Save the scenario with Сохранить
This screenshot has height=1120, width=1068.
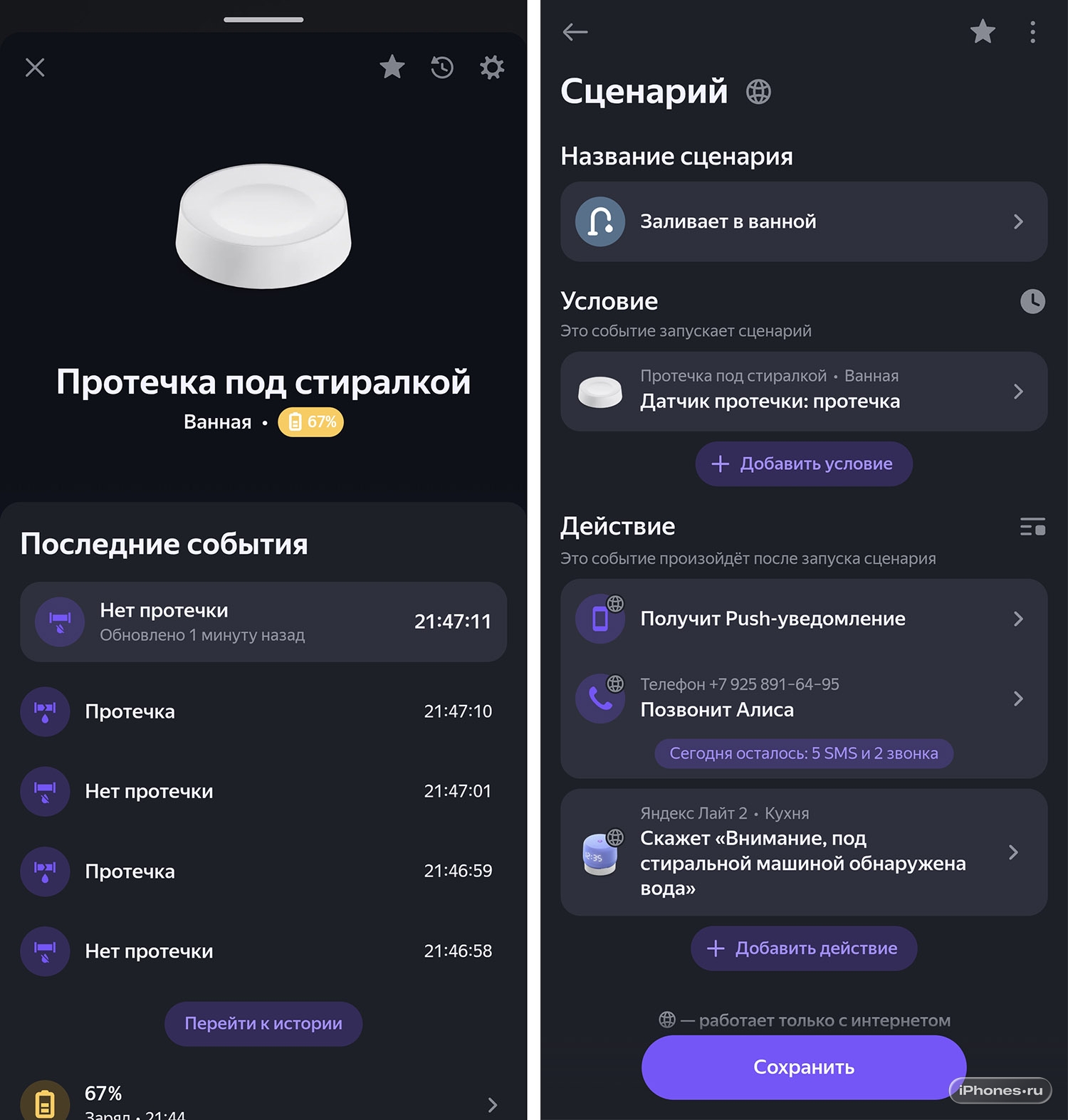point(803,1067)
